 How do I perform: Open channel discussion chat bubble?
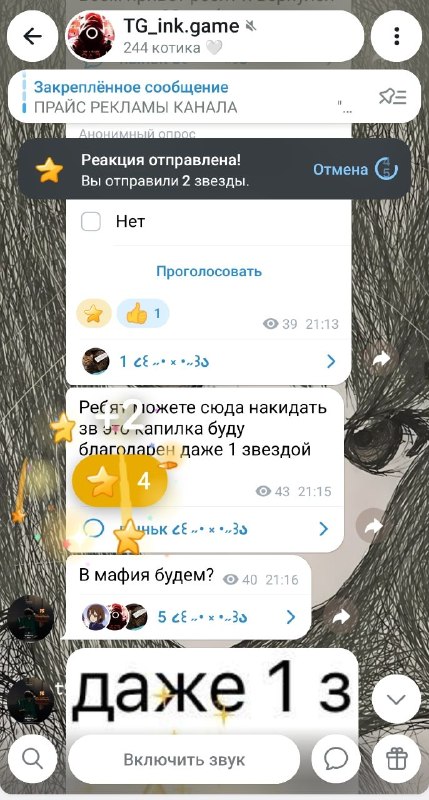(x=336, y=760)
